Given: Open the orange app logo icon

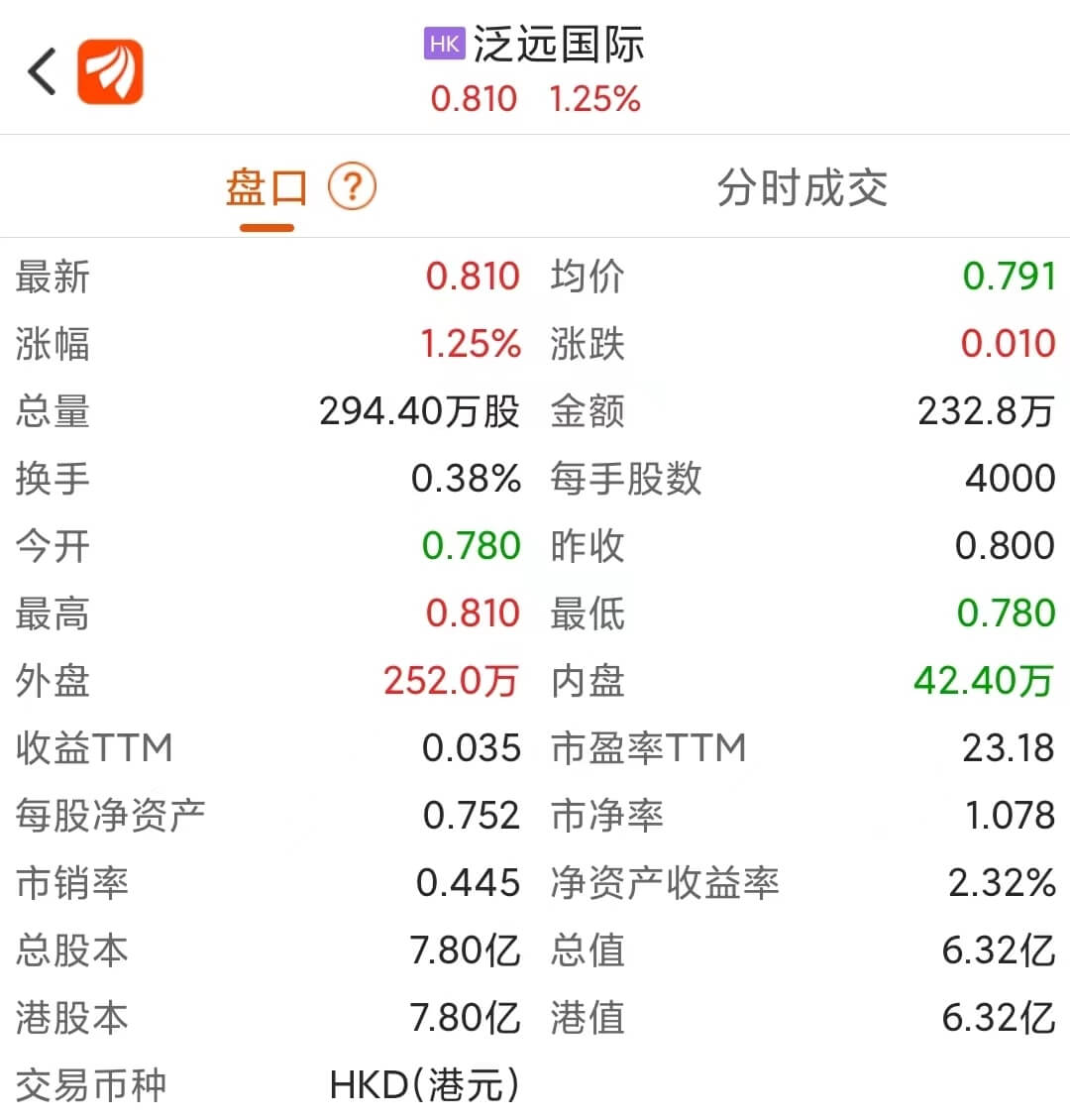Looking at the screenshot, I should pyautogui.click(x=111, y=71).
